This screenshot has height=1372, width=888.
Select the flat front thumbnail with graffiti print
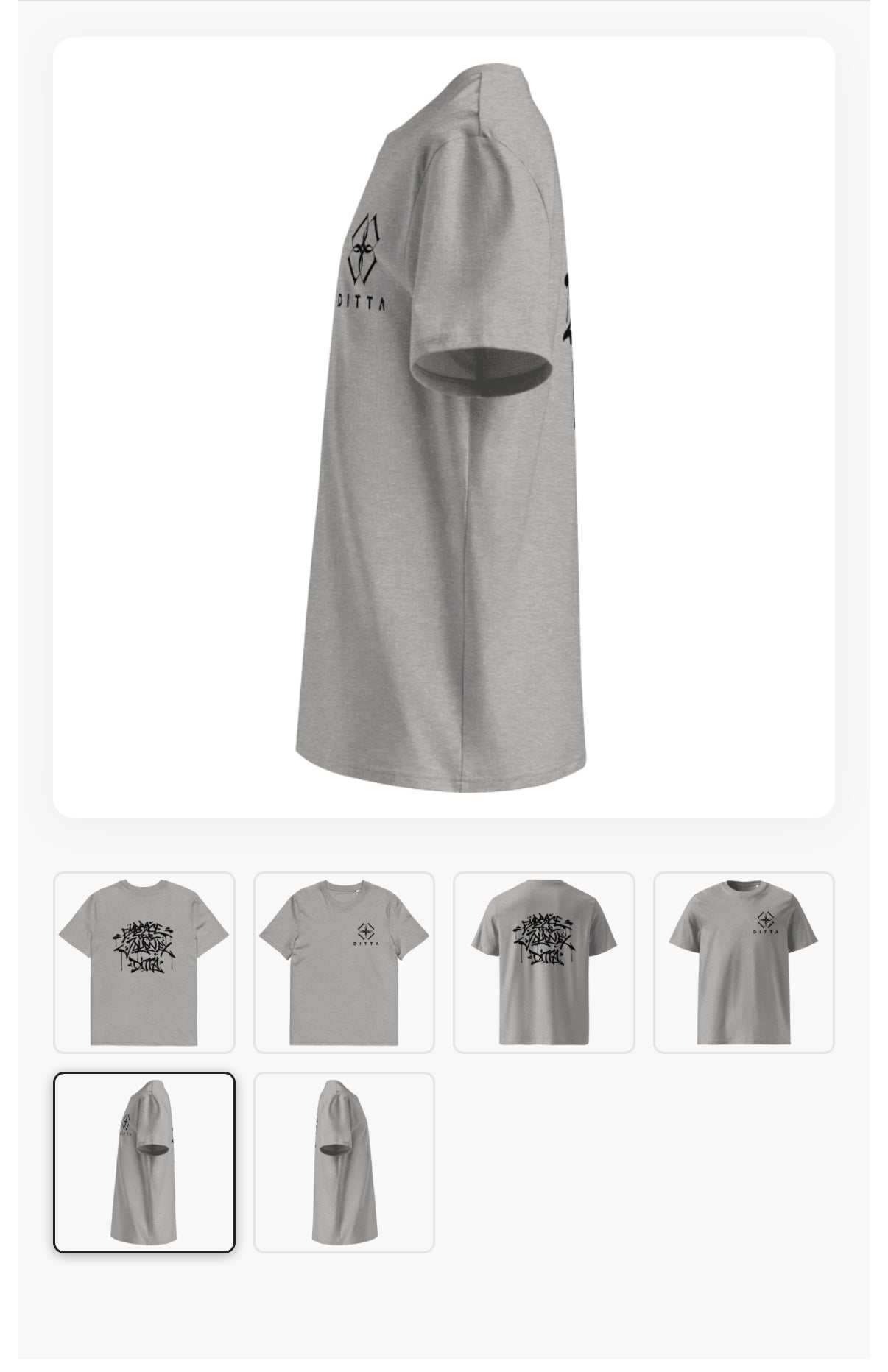[144, 962]
